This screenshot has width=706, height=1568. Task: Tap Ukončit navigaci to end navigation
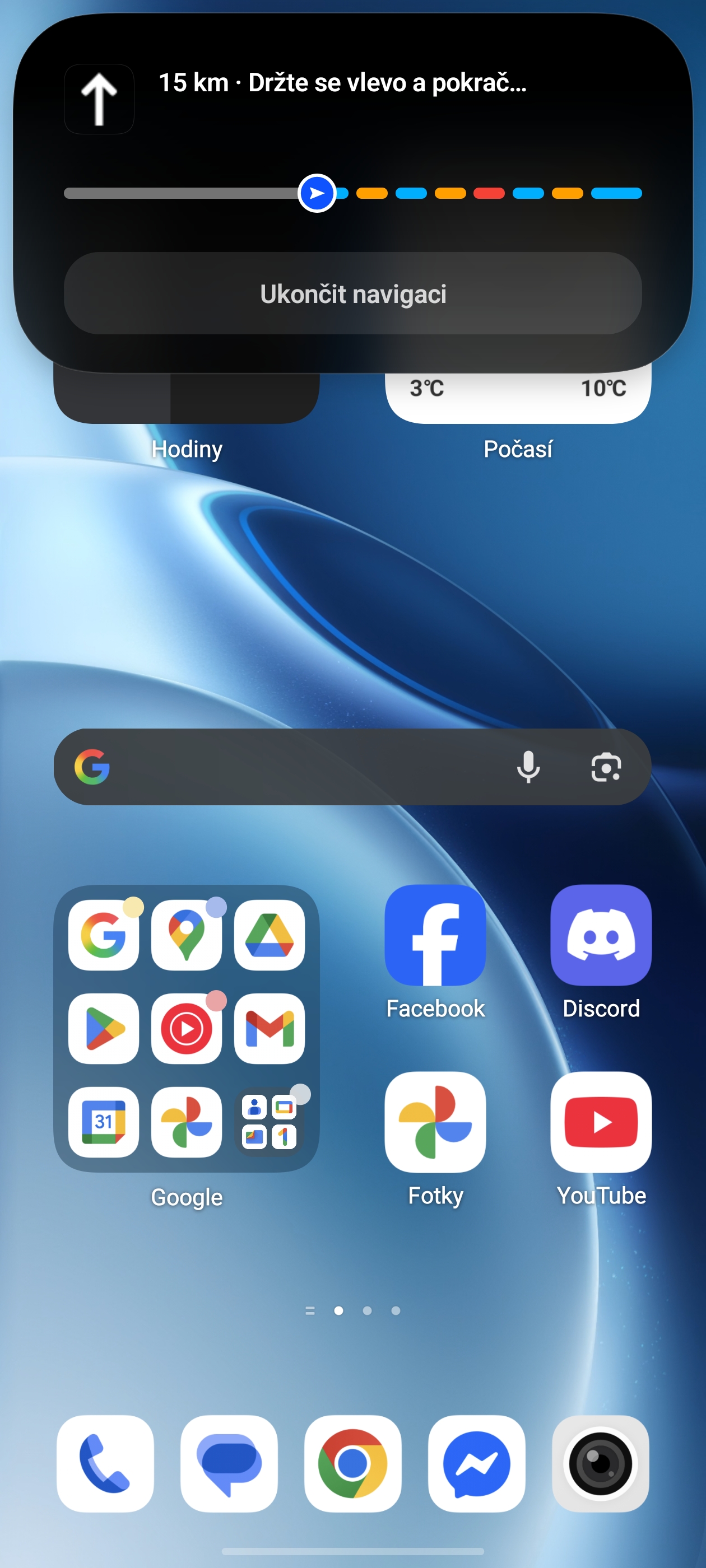(x=352, y=293)
